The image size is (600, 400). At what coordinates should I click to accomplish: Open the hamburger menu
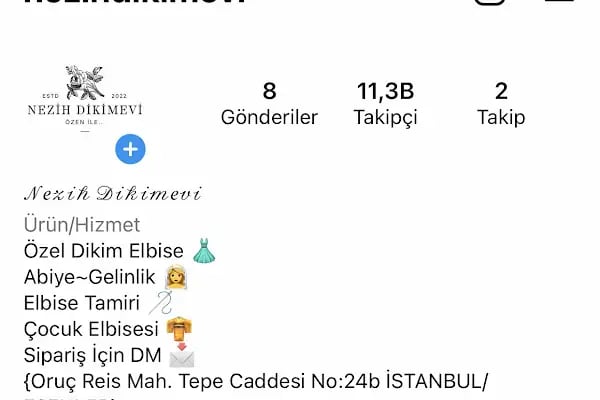click(x=559, y=3)
